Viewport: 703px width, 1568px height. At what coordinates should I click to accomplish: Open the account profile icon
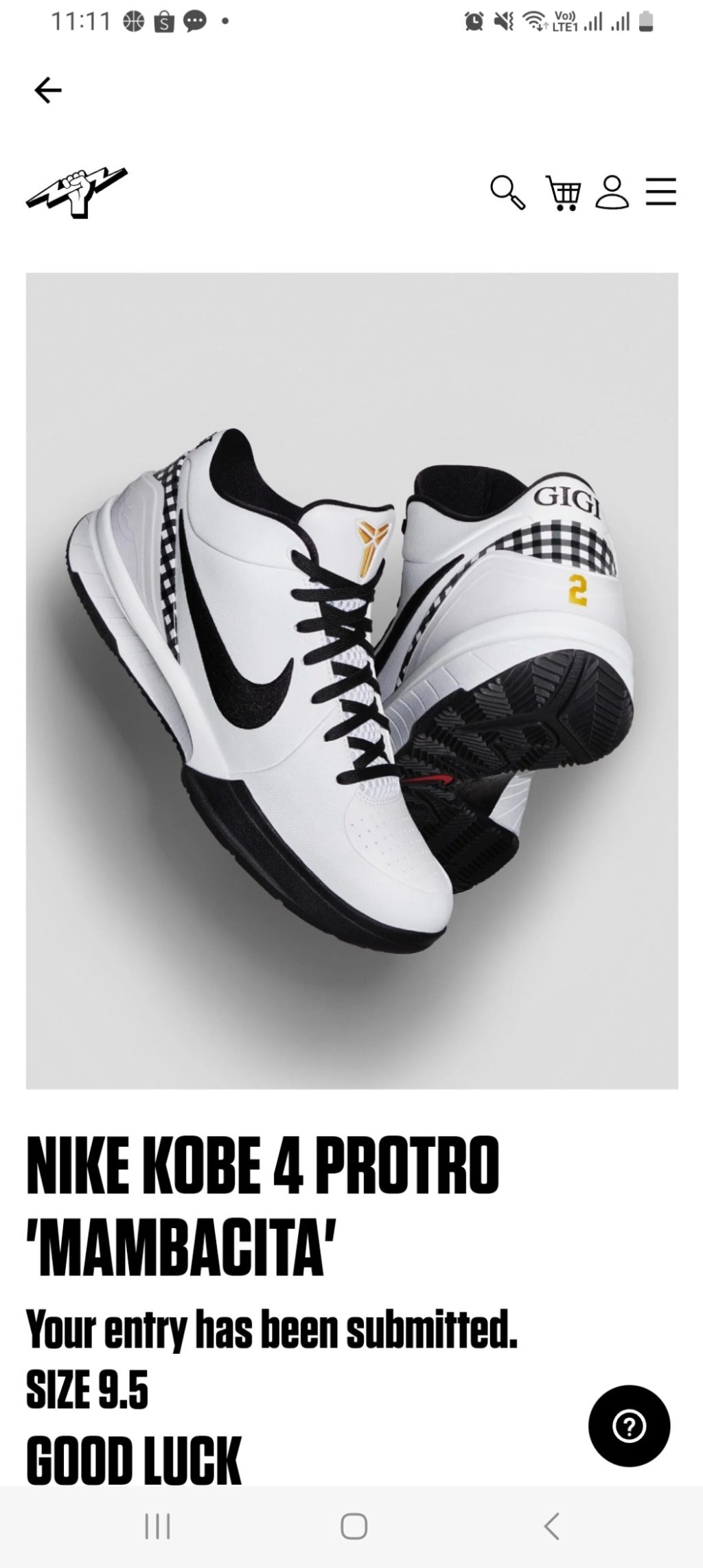[x=612, y=192]
